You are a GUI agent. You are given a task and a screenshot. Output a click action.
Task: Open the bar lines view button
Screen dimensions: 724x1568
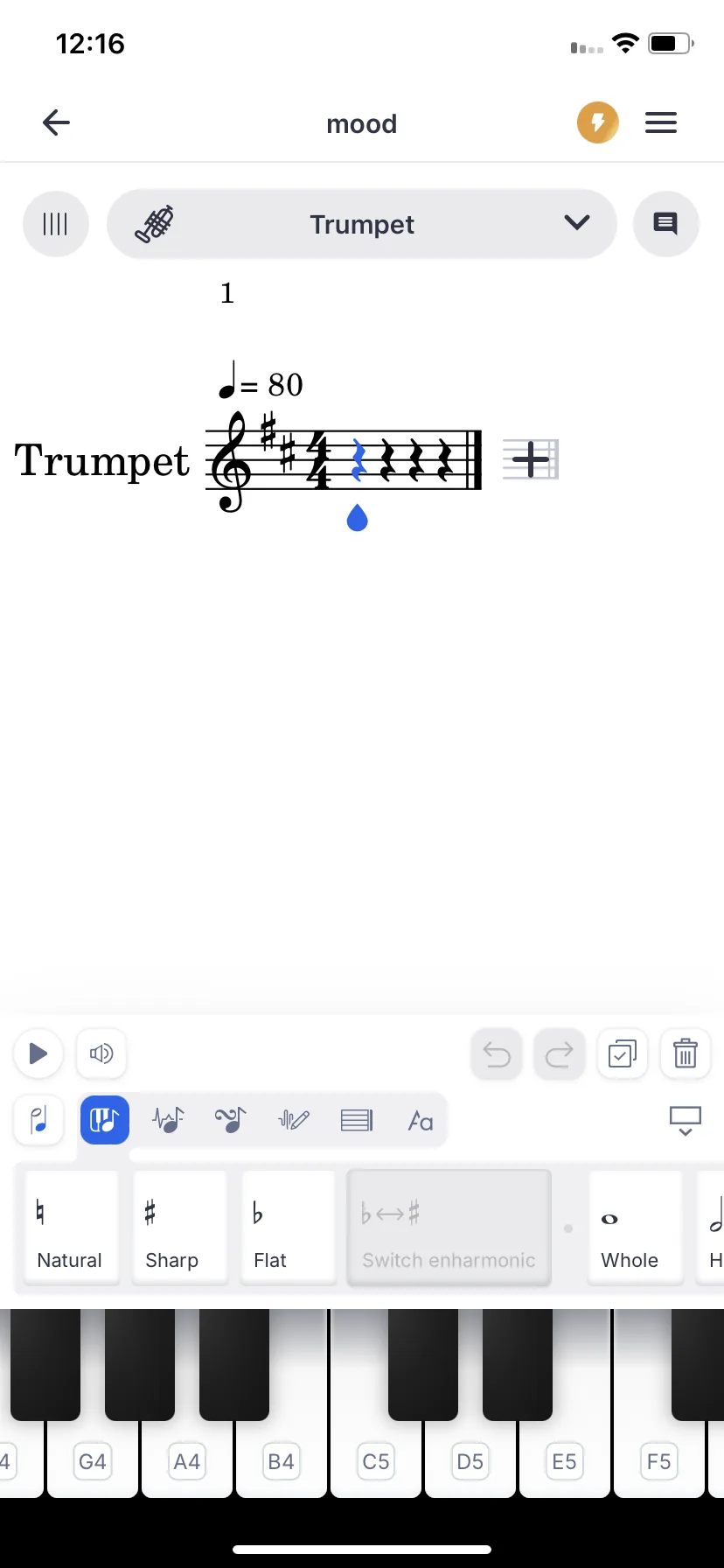(55, 224)
